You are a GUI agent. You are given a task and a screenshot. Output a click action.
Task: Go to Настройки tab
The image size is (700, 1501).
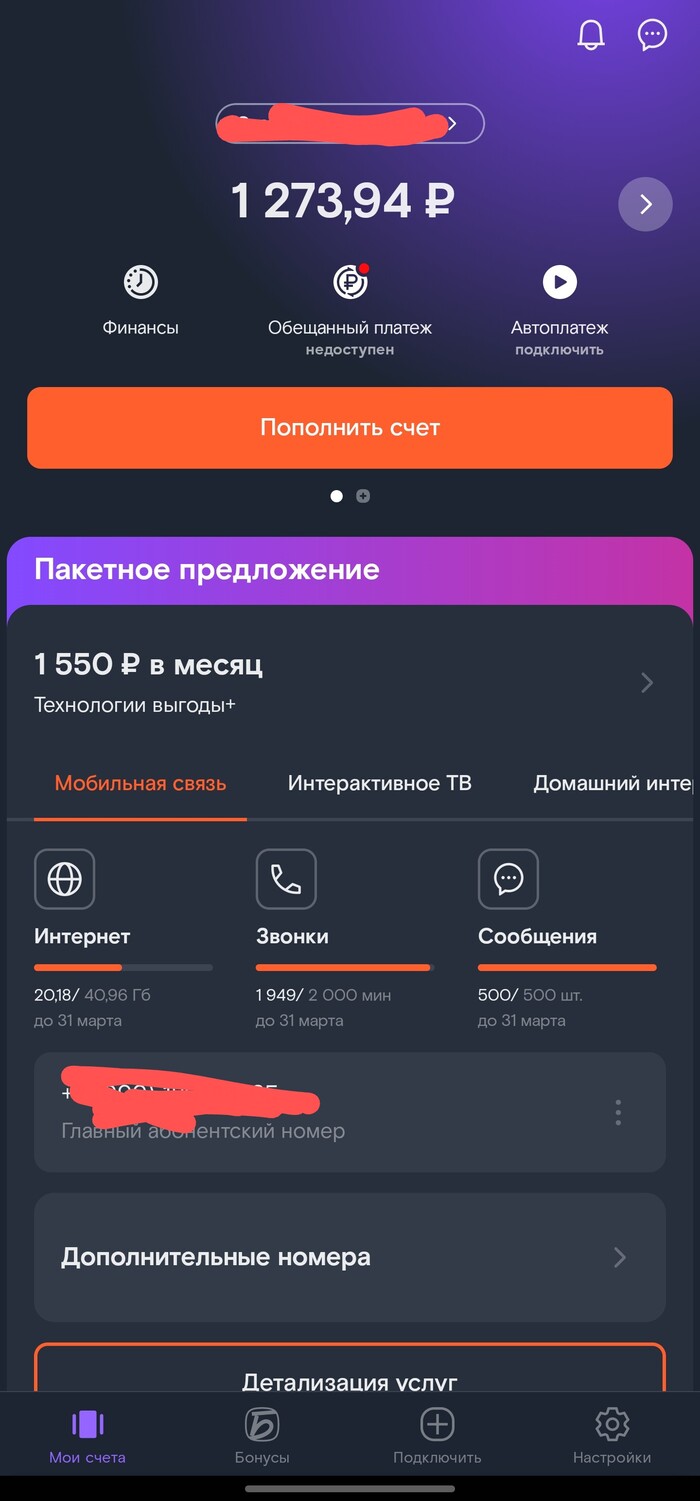(x=612, y=1436)
